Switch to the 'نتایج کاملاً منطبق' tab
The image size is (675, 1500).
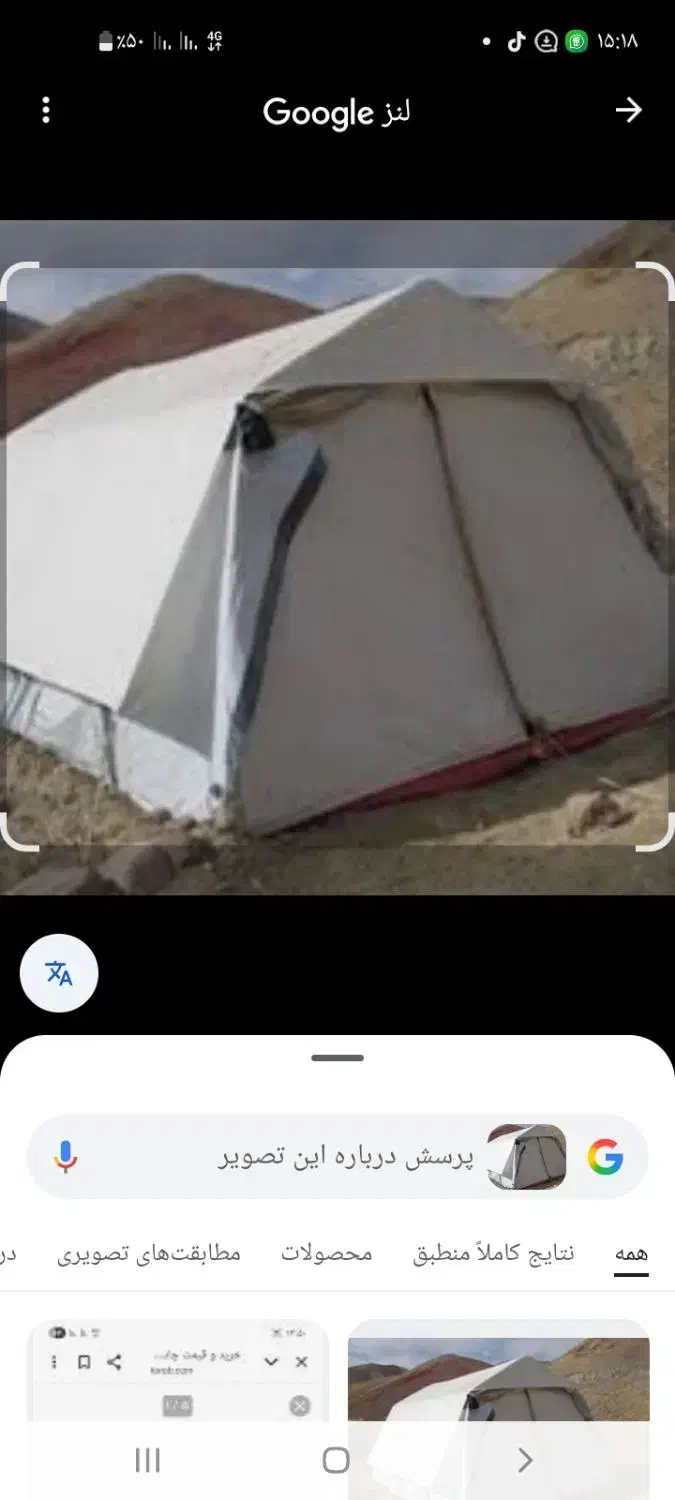point(494,1254)
